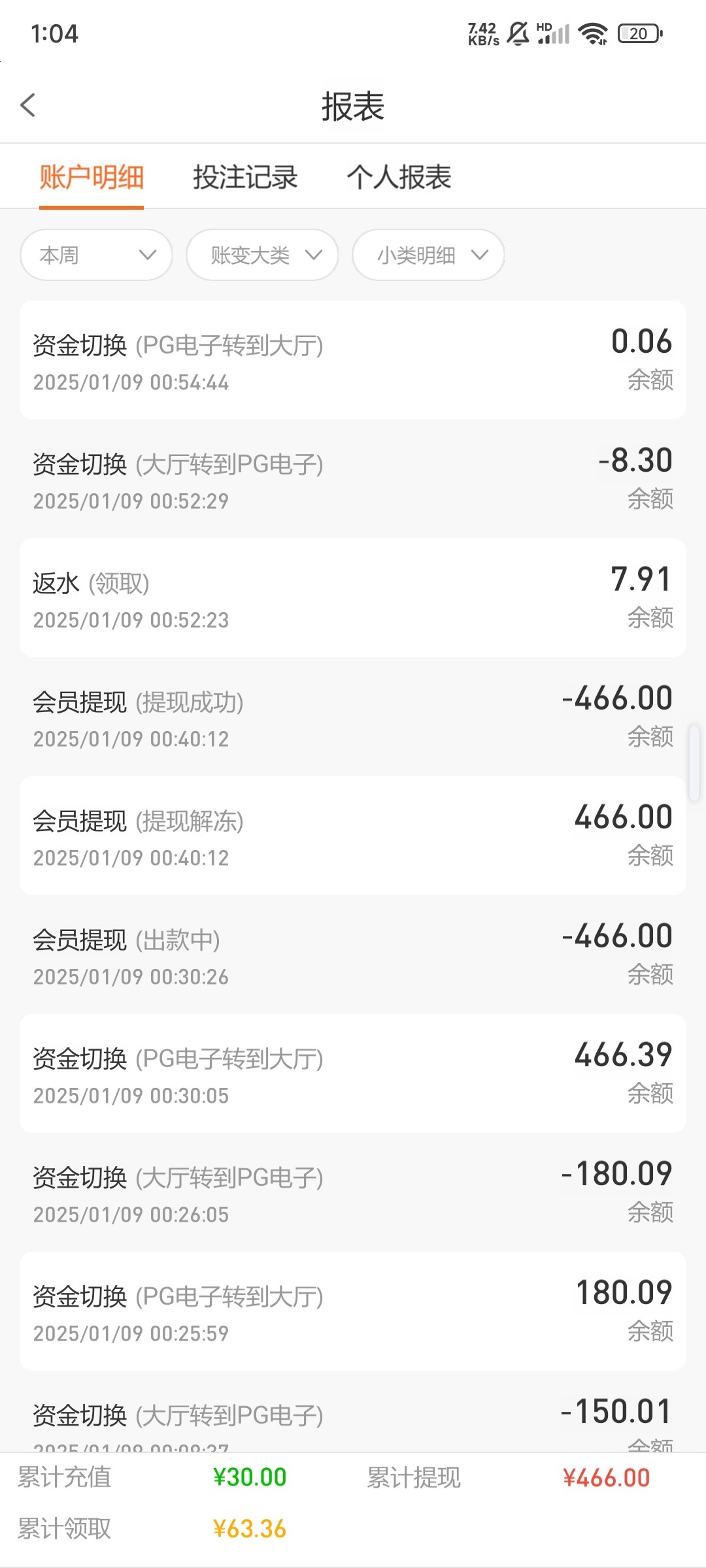Switch to the 个人报表 tab

399,177
